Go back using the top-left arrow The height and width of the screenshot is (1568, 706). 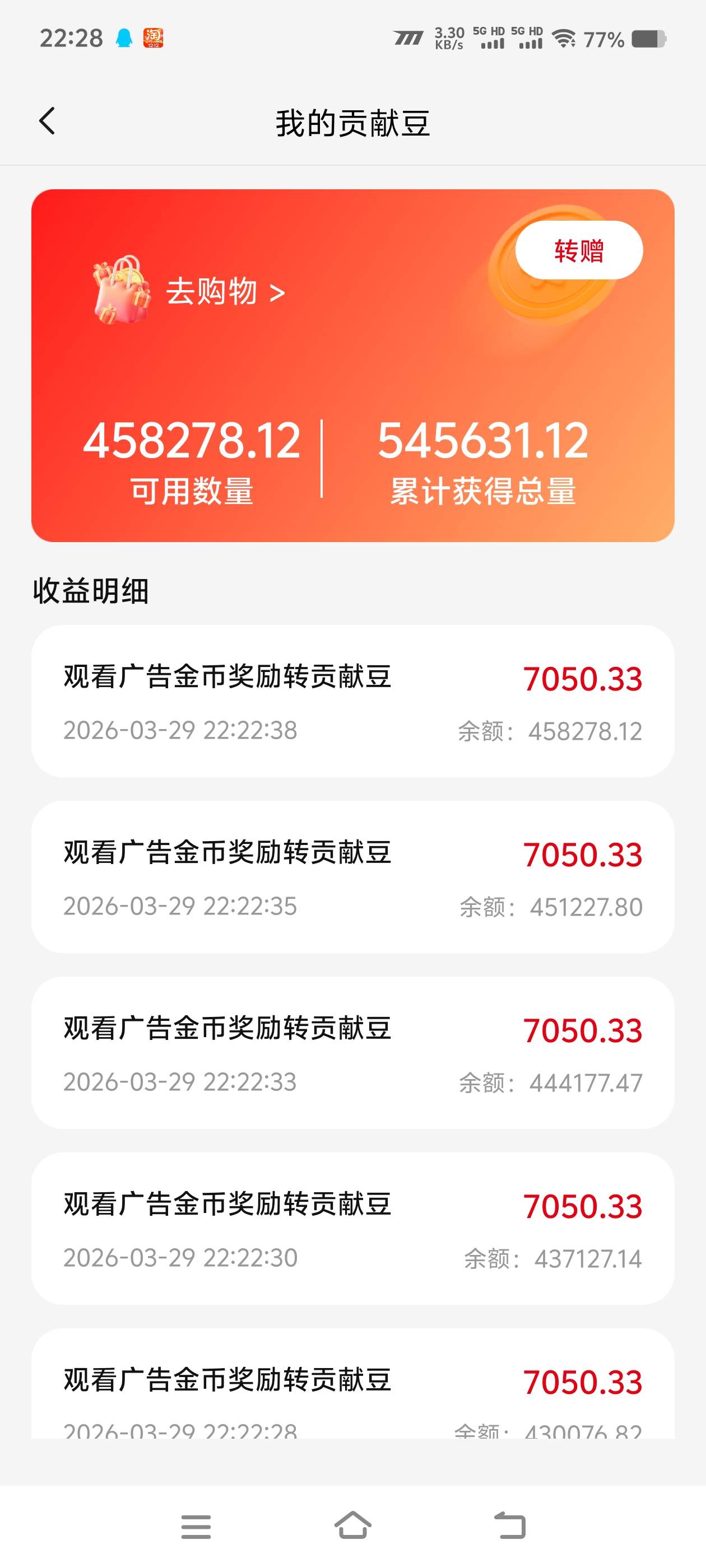coord(48,121)
